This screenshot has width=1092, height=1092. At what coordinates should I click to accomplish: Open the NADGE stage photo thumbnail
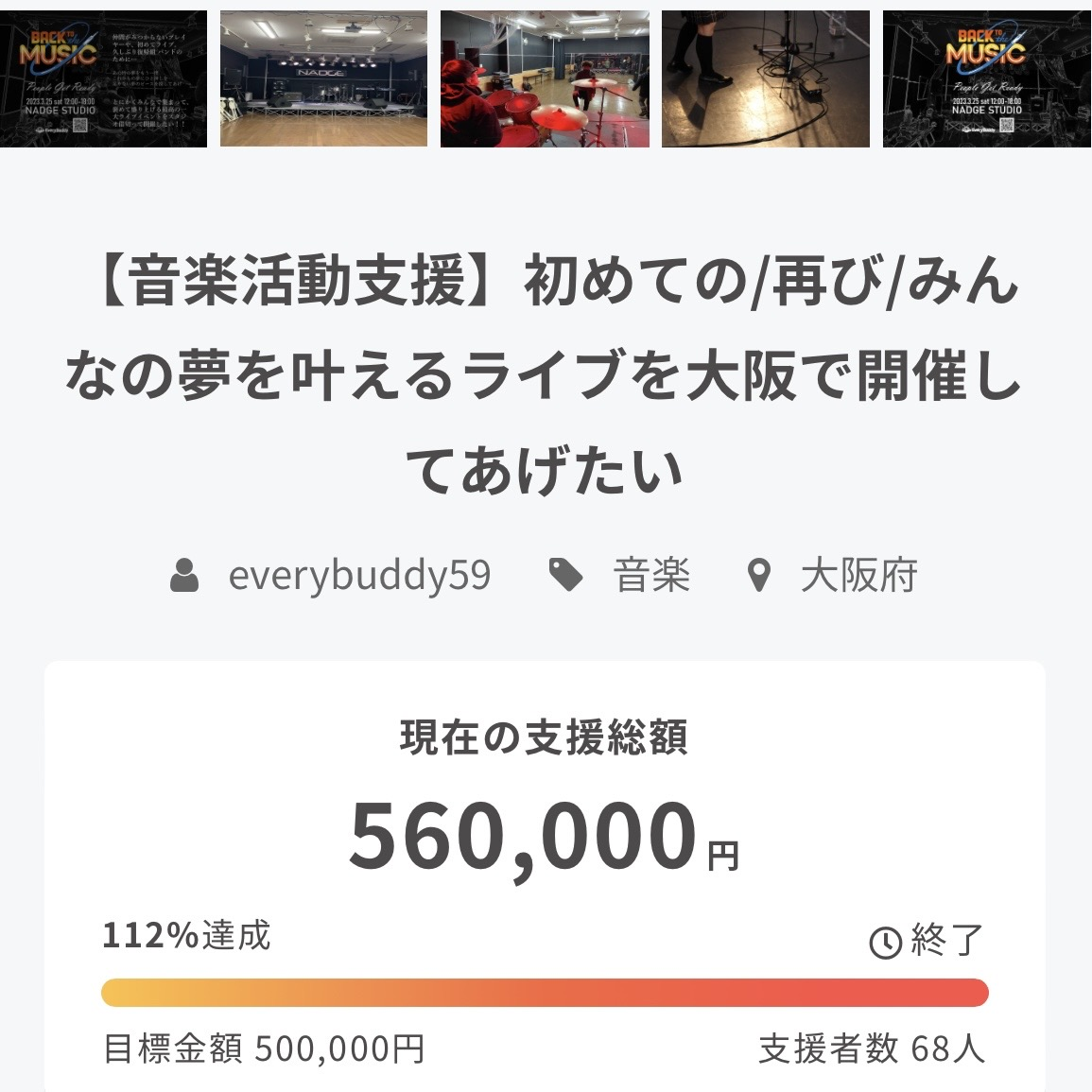[323, 78]
